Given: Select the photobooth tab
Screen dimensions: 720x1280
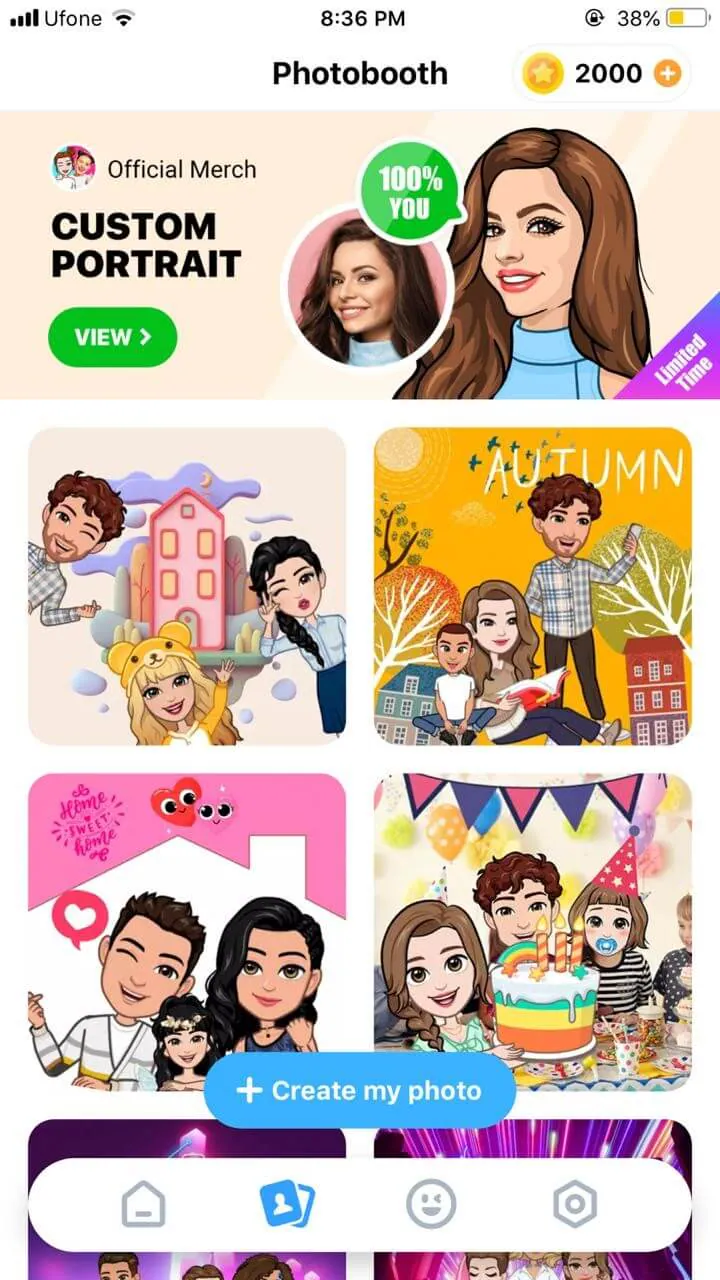Looking at the screenshot, I should click(287, 1204).
